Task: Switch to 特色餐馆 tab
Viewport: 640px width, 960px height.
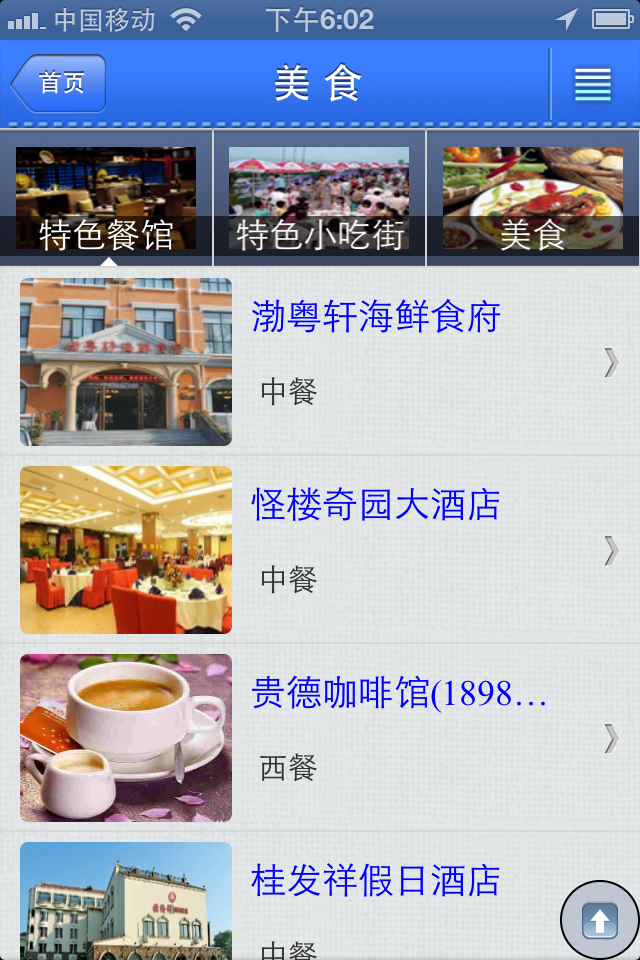Action: click(x=106, y=199)
